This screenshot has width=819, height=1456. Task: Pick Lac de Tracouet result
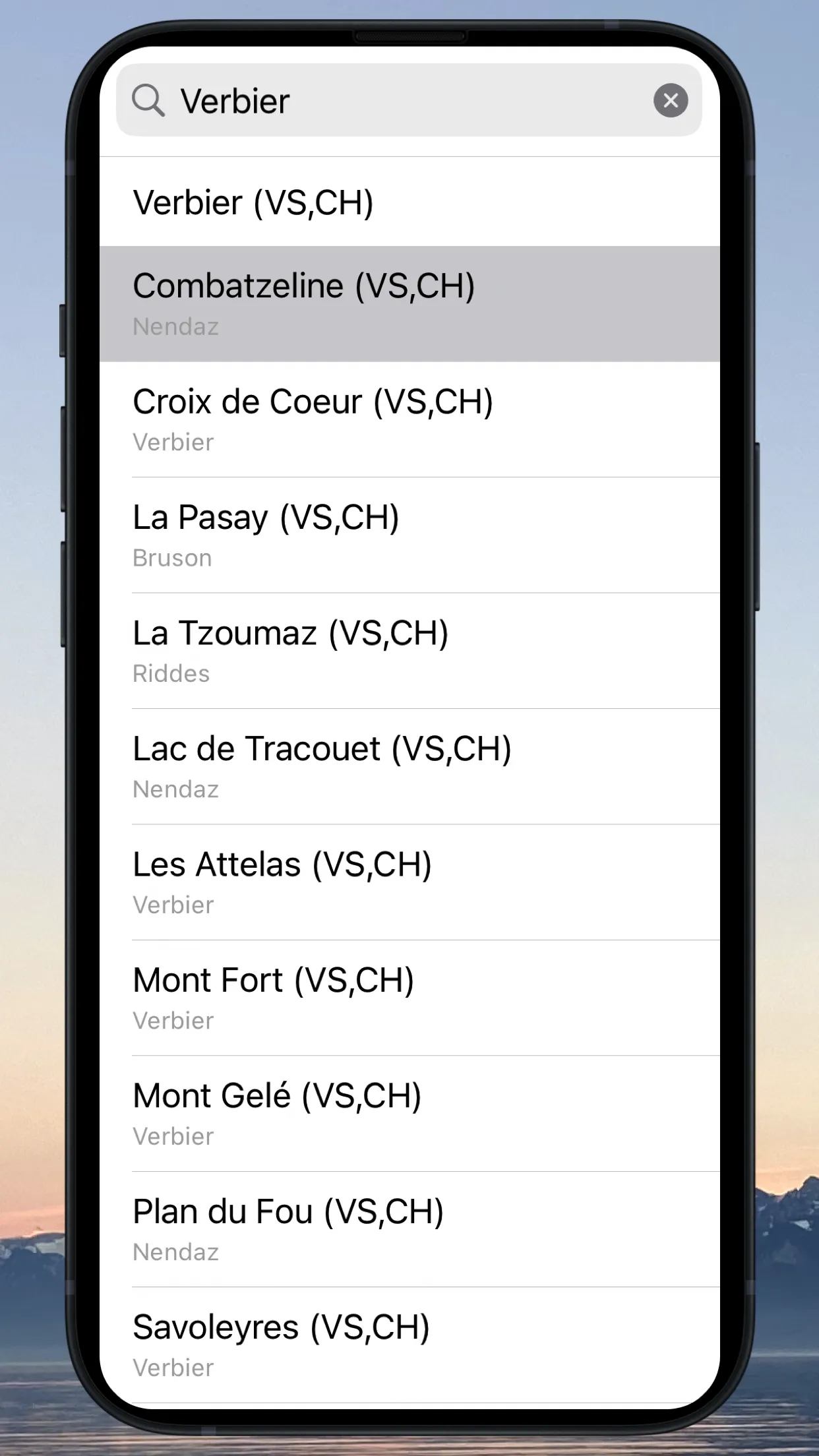(x=409, y=767)
